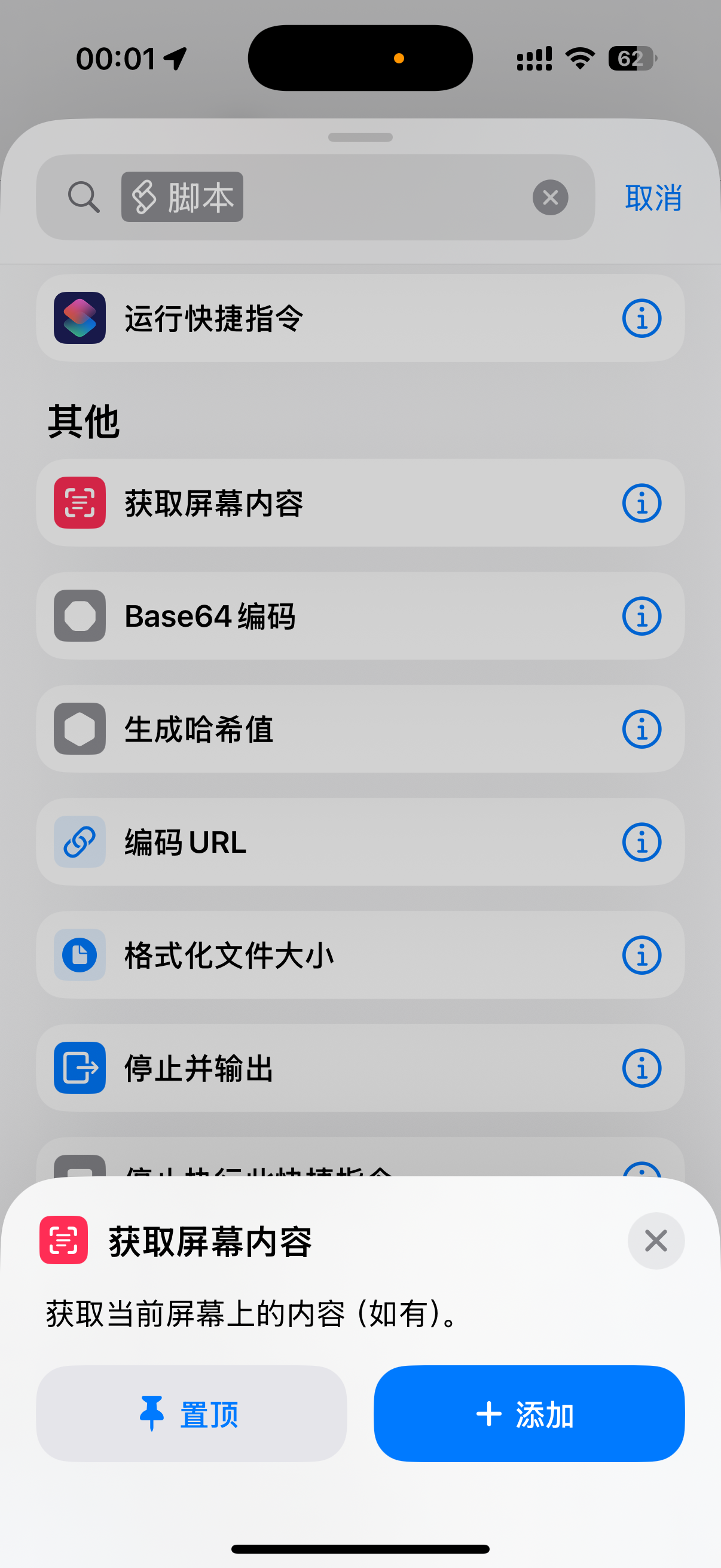Clear the search field text
Viewport: 721px width, 1568px height.
pos(550,197)
